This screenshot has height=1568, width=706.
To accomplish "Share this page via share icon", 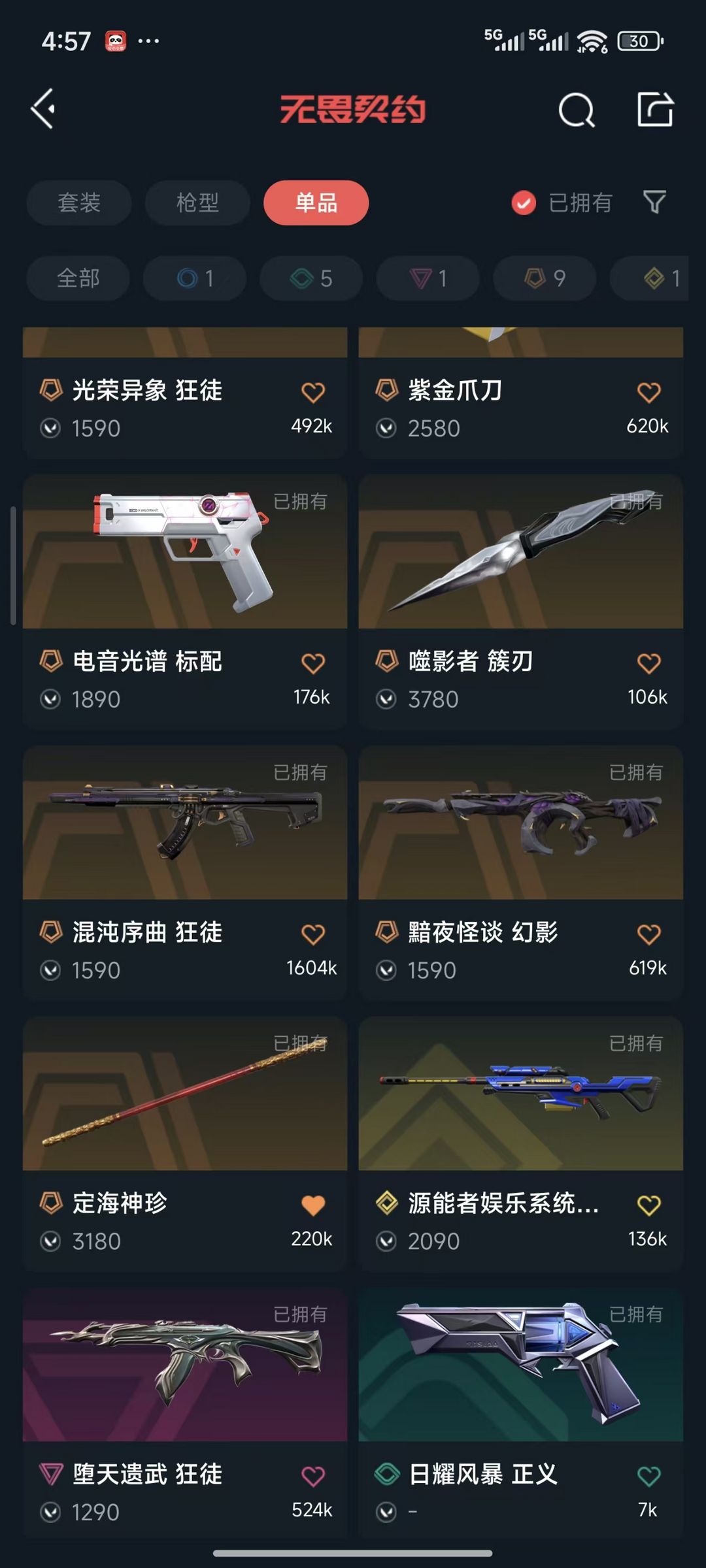I will (655, 109).
